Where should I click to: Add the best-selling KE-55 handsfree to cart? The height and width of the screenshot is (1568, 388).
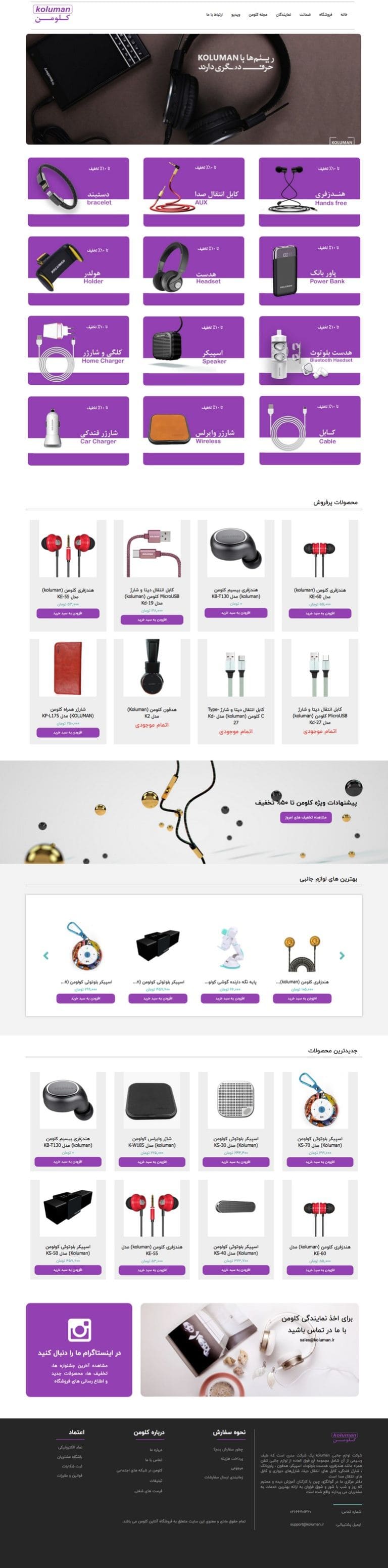(68, 613)
